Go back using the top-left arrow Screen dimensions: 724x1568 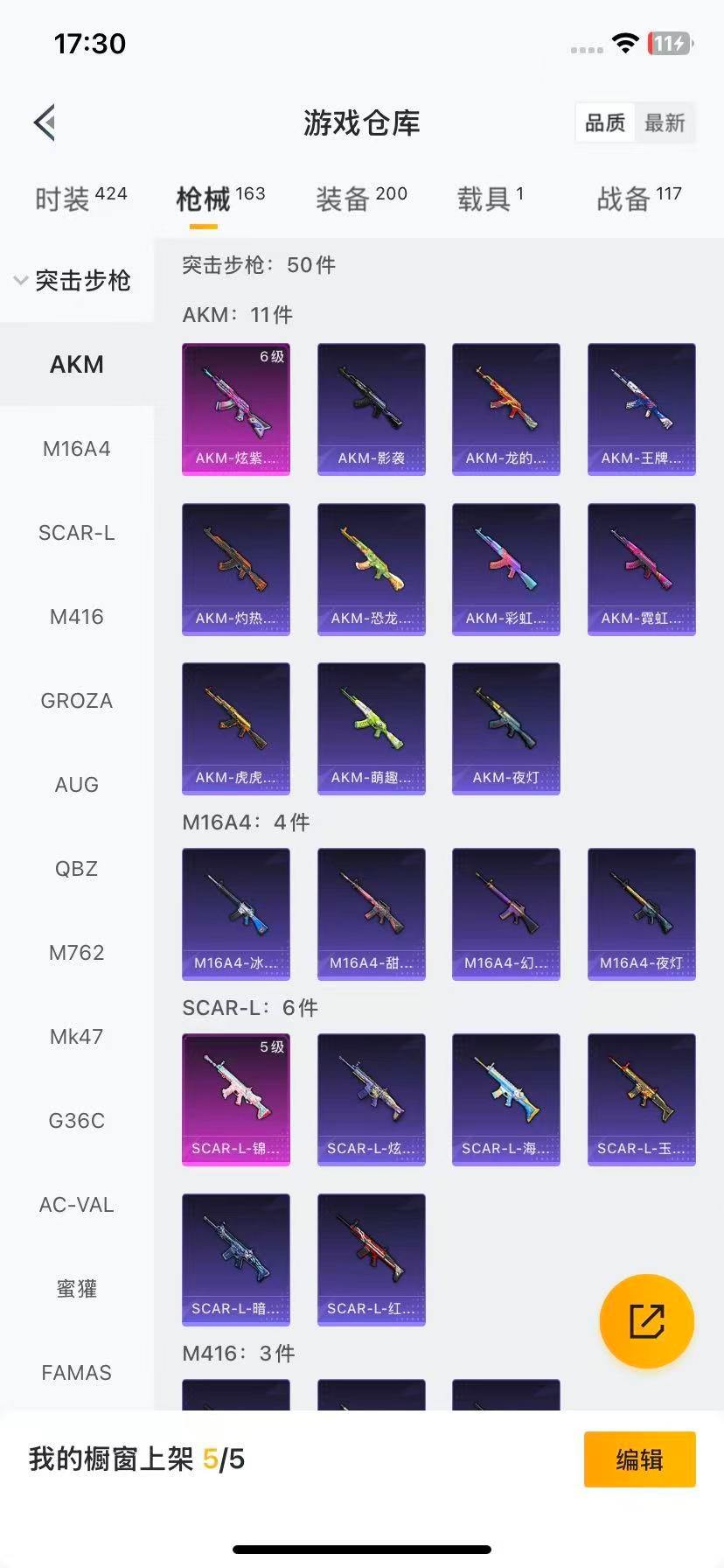pos(45,122)
